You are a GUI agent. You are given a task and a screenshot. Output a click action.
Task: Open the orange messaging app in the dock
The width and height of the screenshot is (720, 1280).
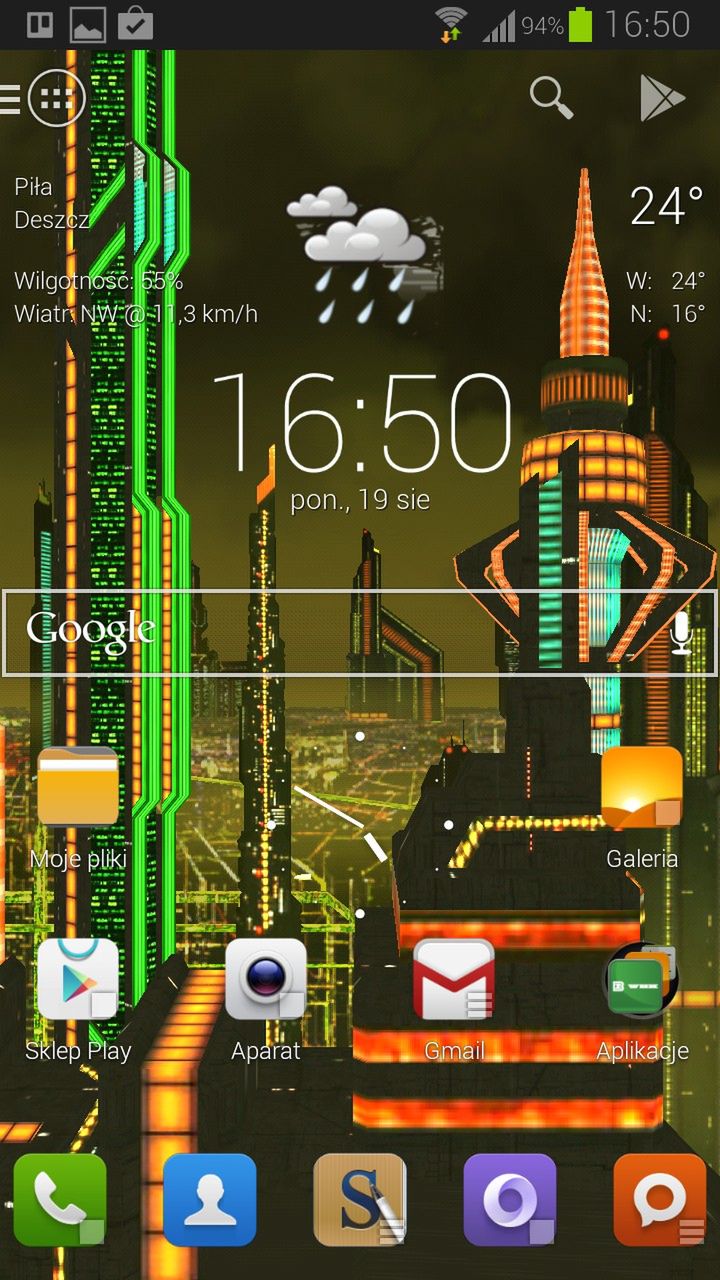point(660,1200)
